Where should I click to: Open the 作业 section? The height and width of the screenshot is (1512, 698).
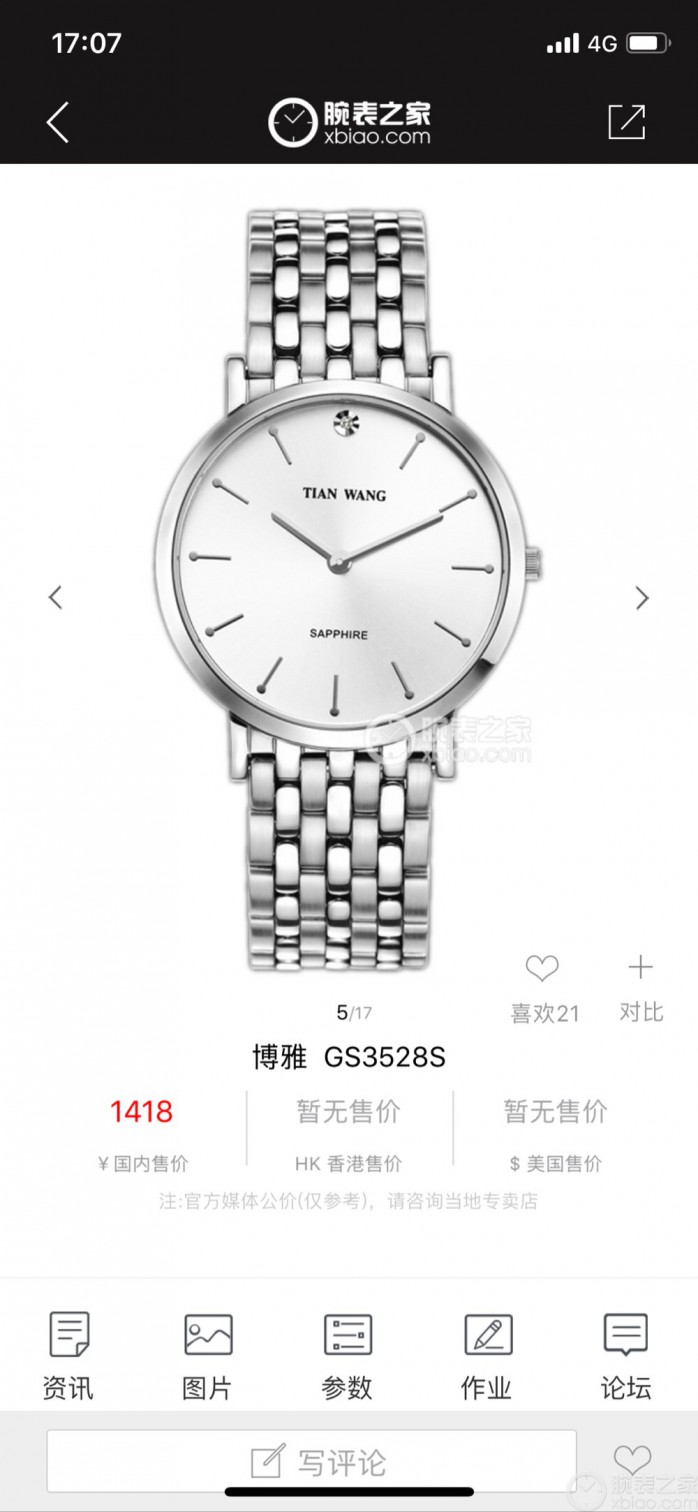point(487,1353)
